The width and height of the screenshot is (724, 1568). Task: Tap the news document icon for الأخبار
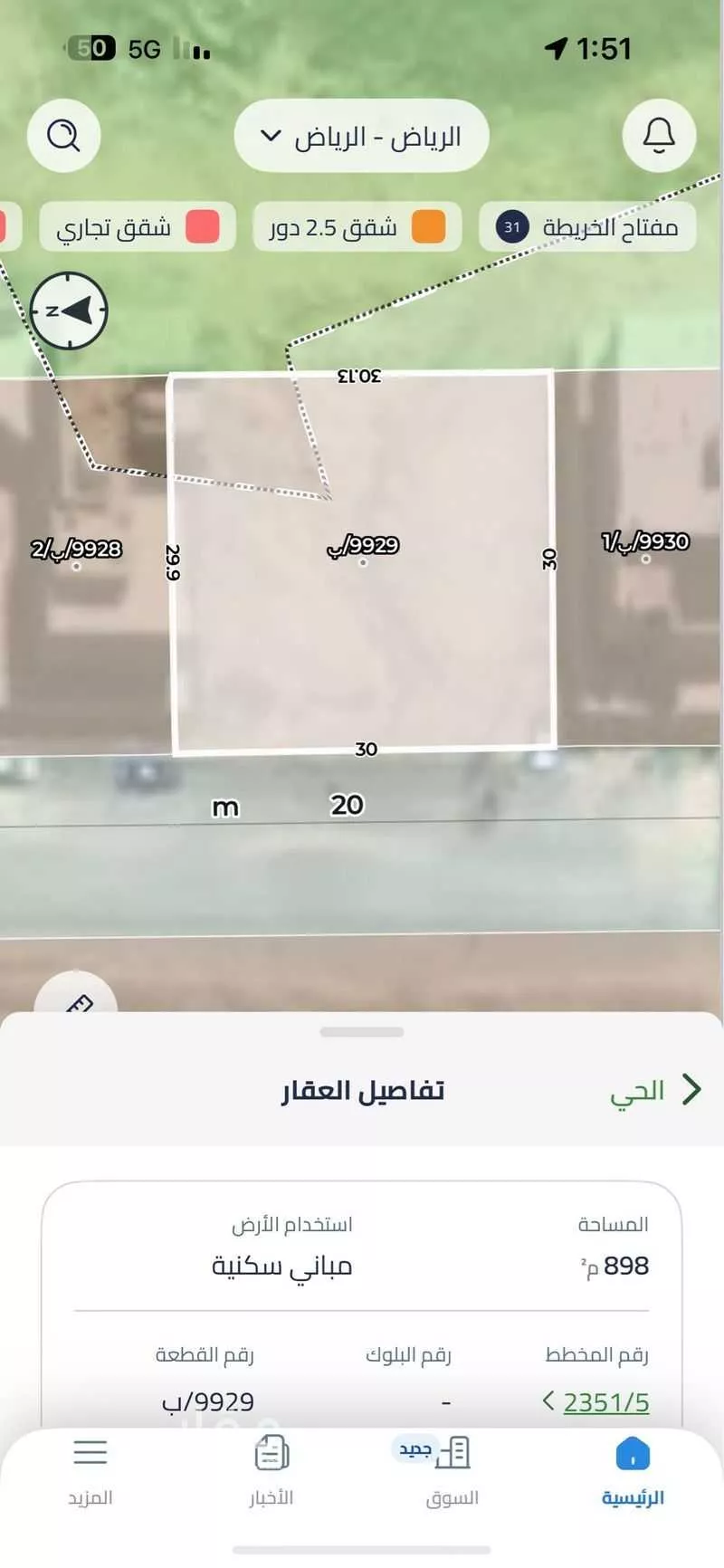(x=270, y=1449)
